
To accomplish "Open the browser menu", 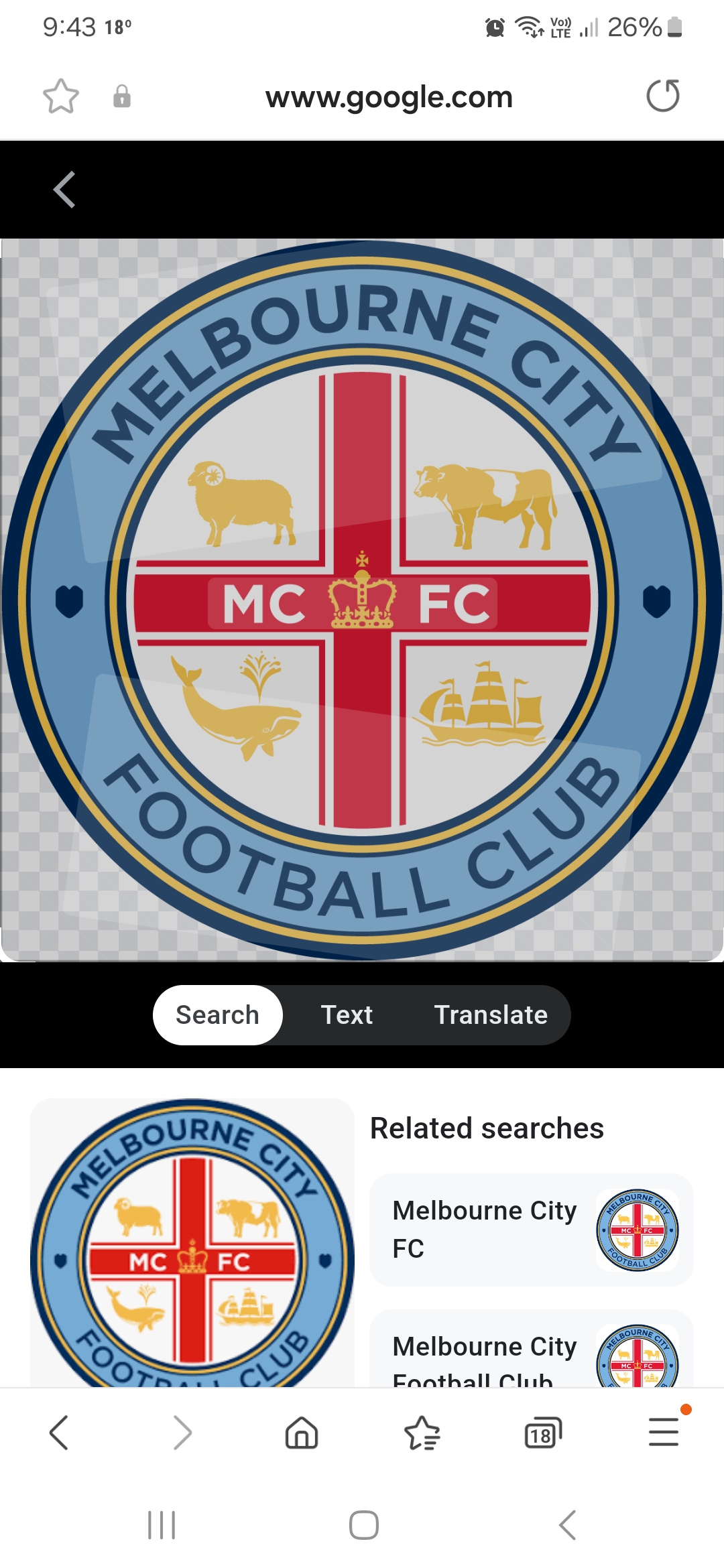I will point(664,1431).
